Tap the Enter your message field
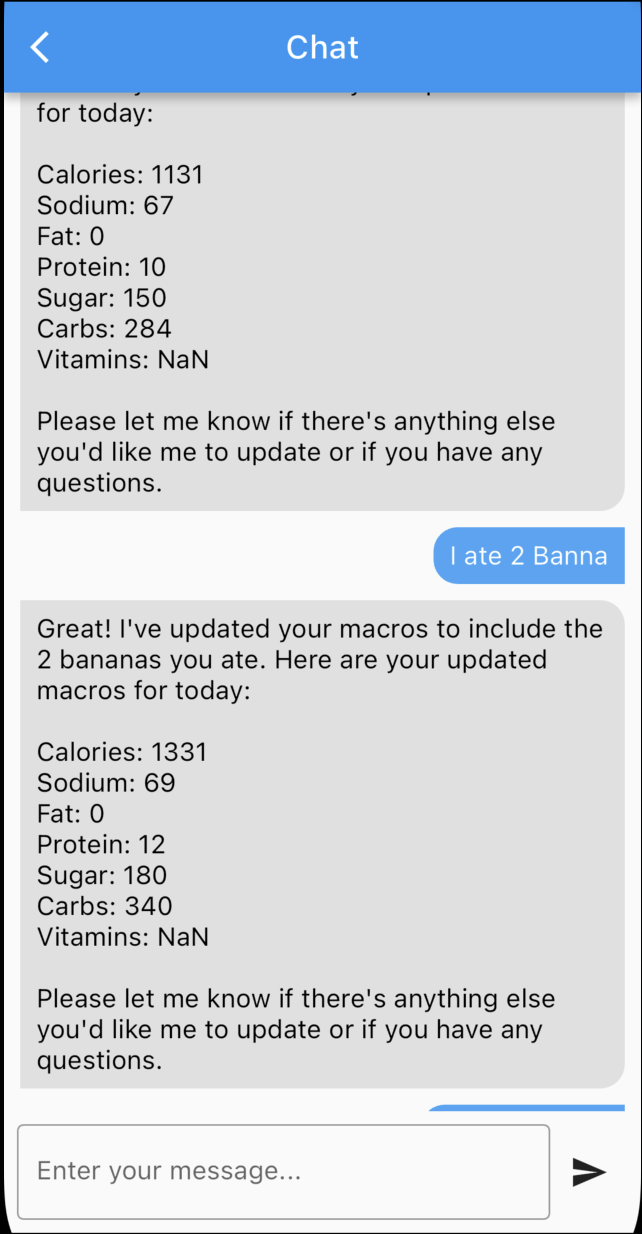Viewport: 642px width, 1234px height. [x=284, y=1171]
